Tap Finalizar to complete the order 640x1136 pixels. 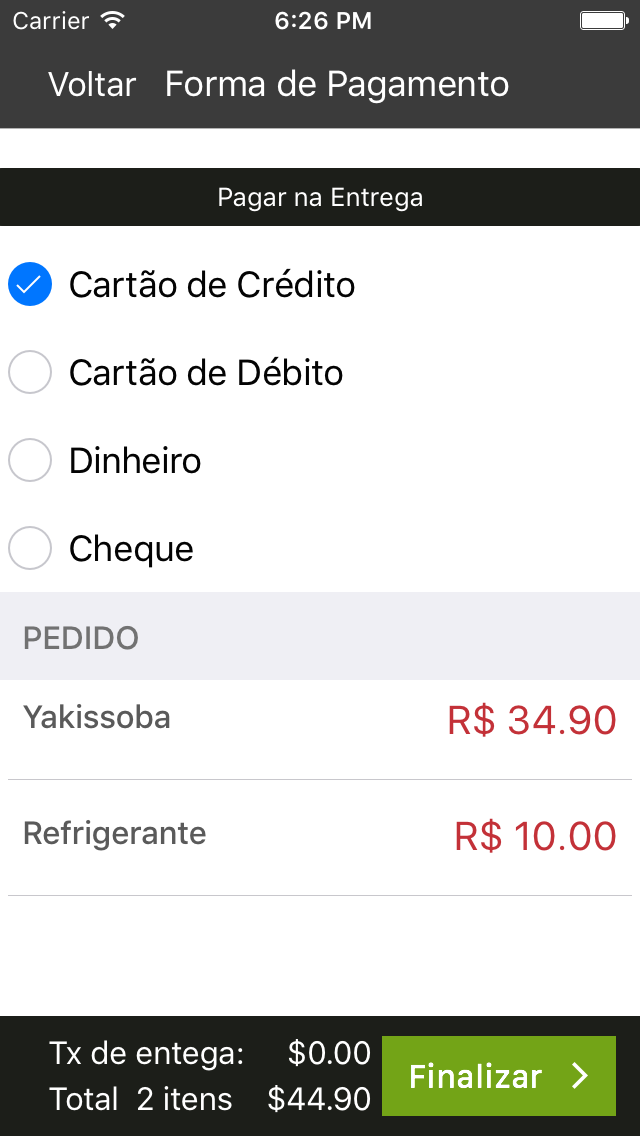coord(498,1076)
